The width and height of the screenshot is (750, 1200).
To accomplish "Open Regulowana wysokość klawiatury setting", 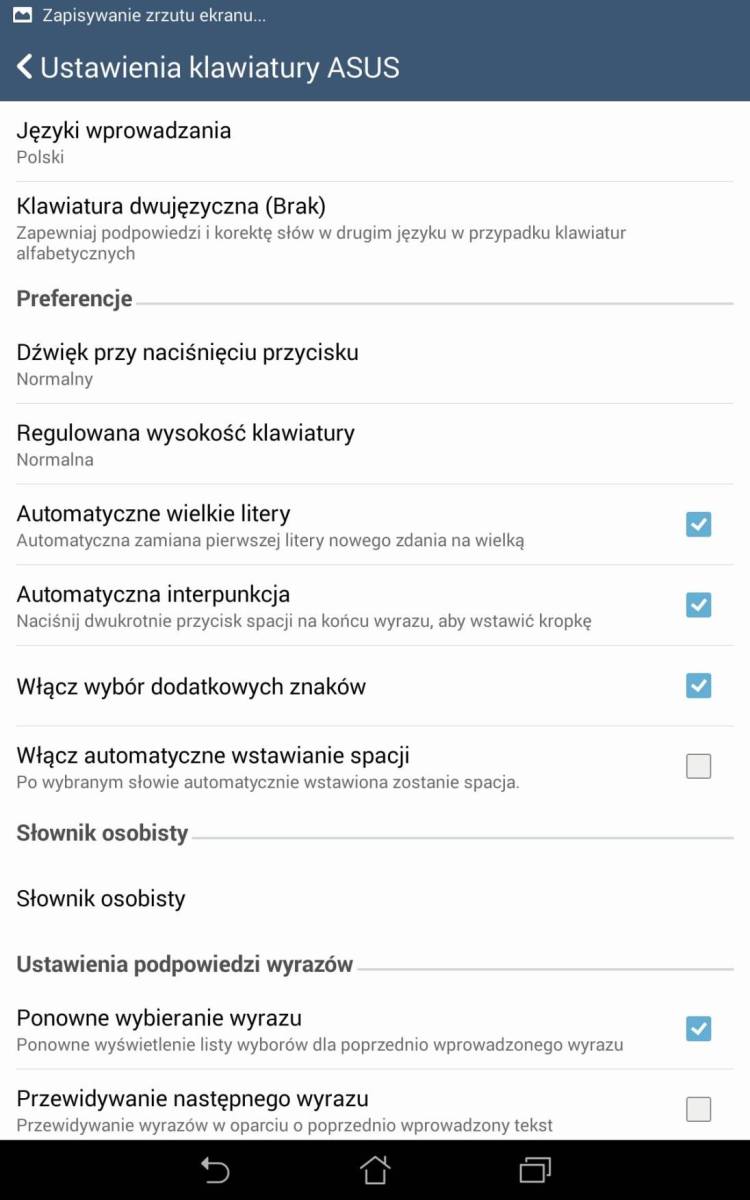I will point(375,445).
